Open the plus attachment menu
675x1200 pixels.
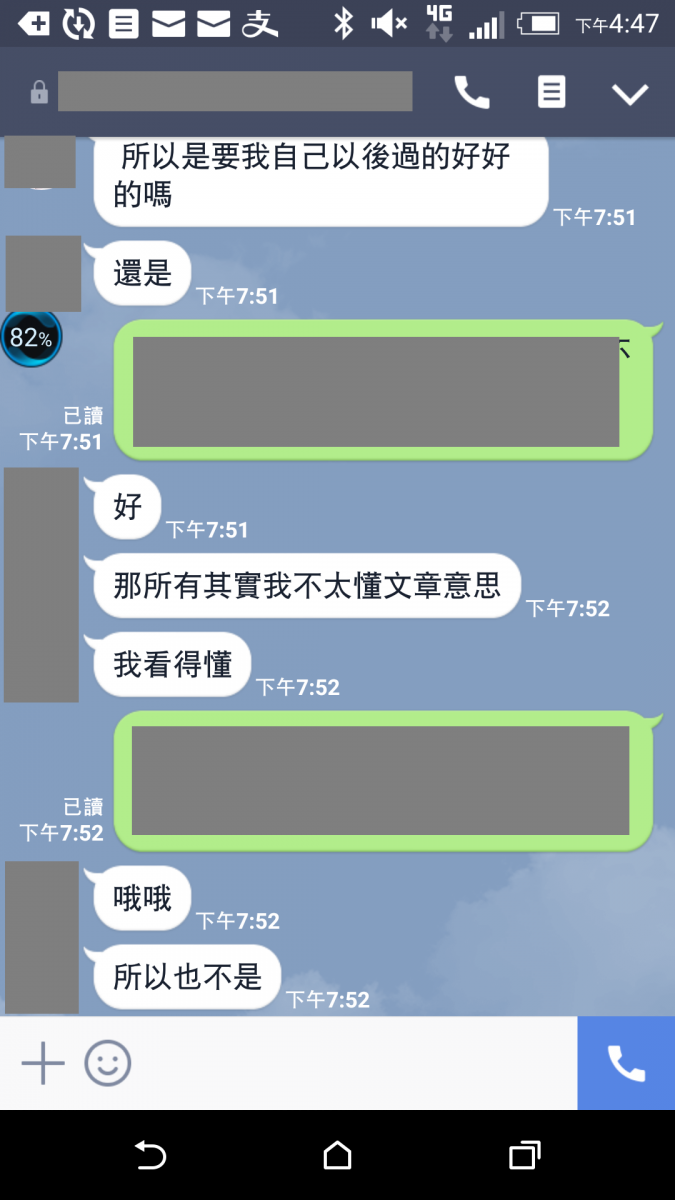pyautogui.click(x=43, y=1063)
